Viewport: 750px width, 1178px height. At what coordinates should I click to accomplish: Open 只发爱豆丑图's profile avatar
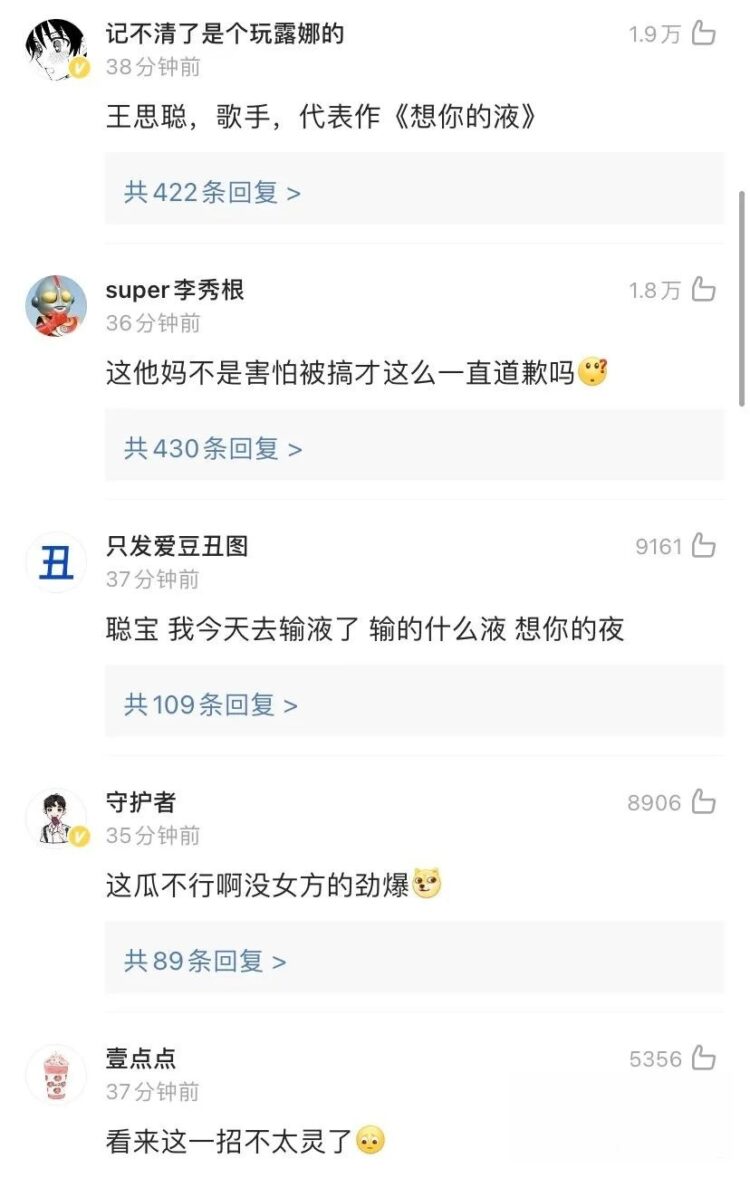(56, 562)
